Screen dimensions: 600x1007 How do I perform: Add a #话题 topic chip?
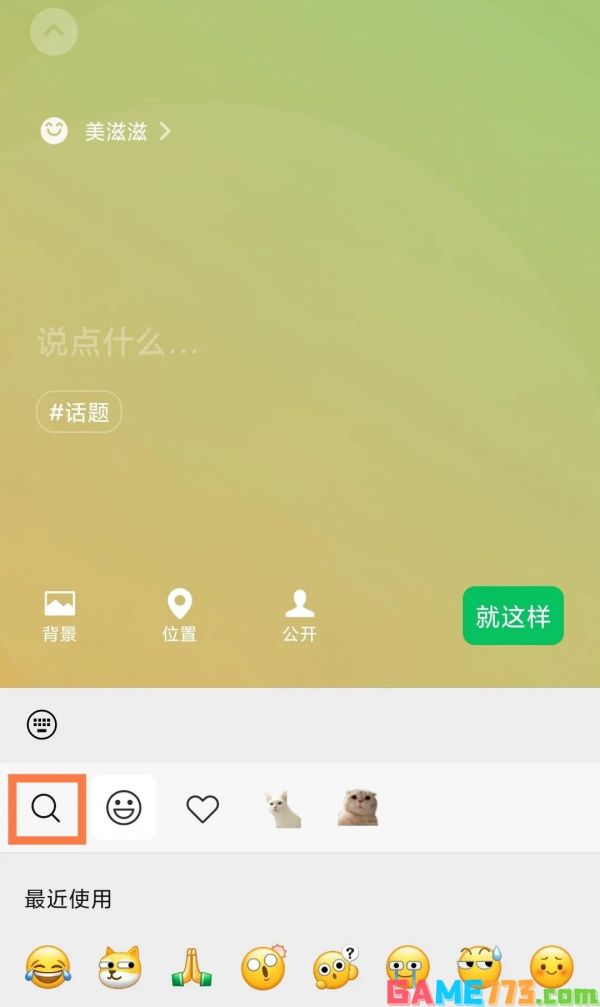(x=79, y=412)
